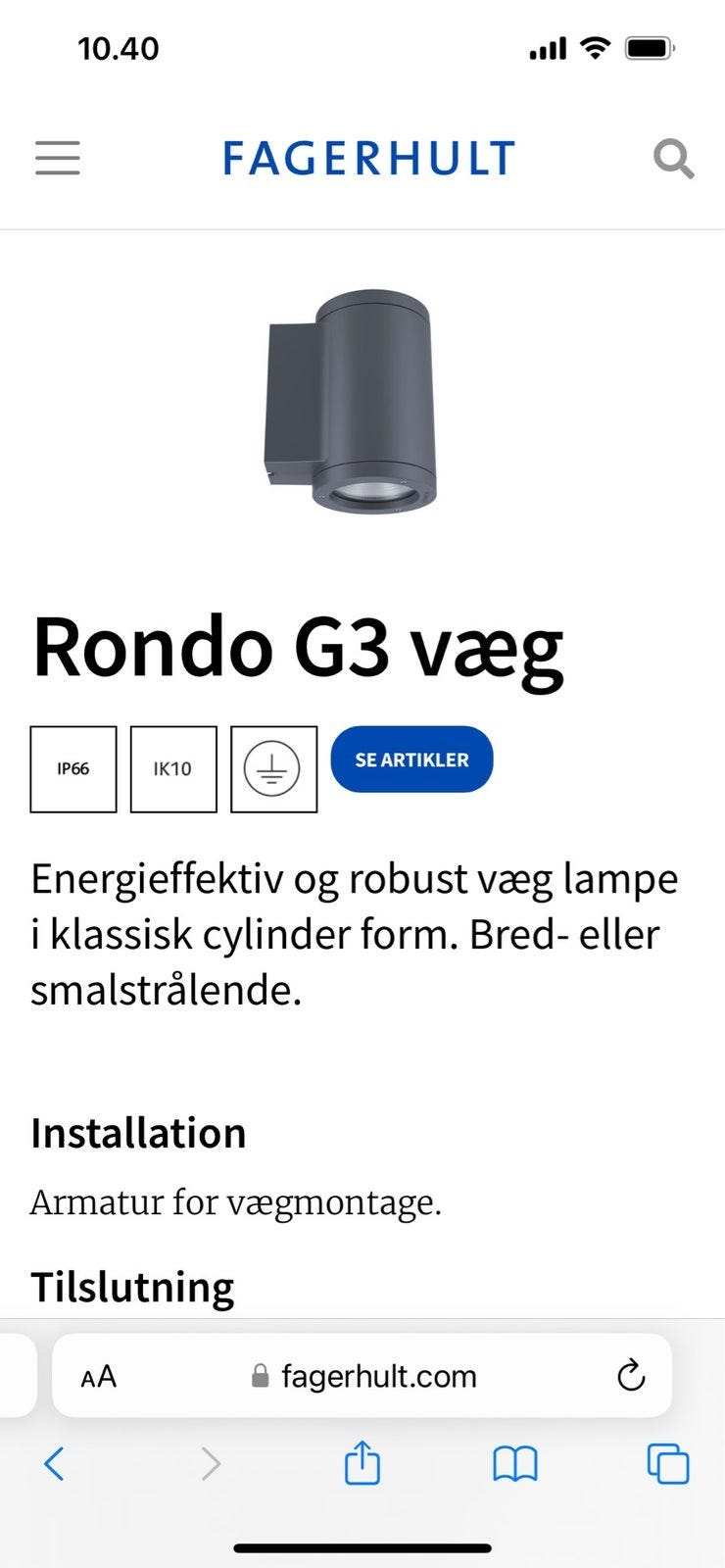725x1568 pixels.
Task: Go to Fagerhult home via logo
Action: pos(368,158)
